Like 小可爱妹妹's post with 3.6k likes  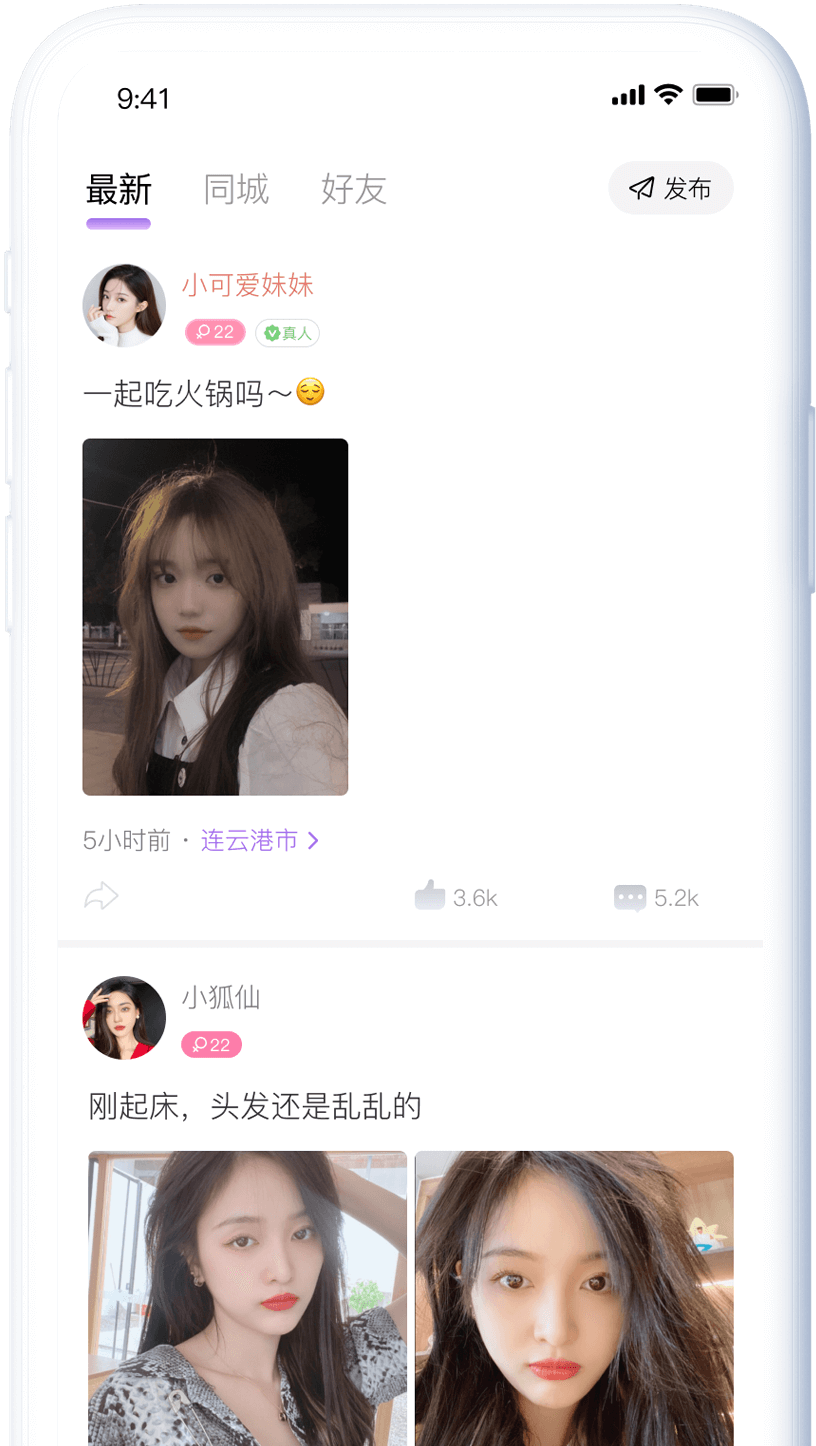456,897
